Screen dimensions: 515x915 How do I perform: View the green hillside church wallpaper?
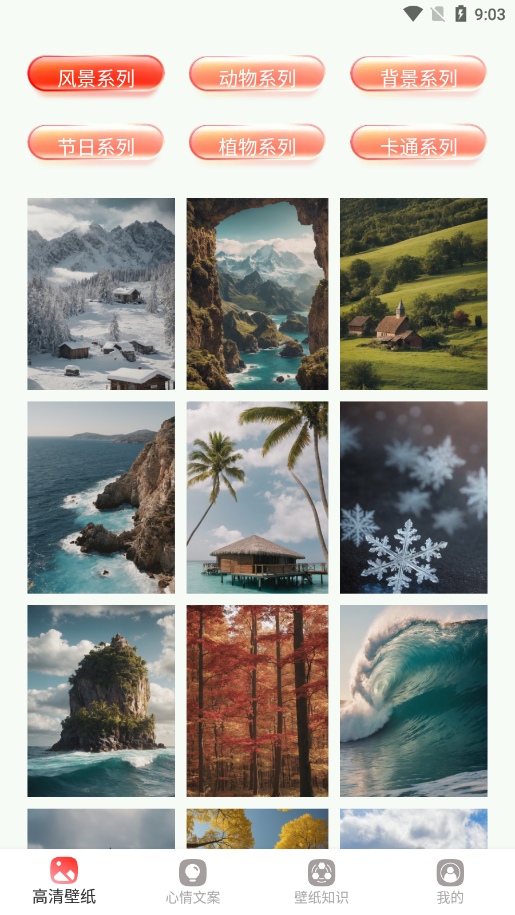(414, 294)
